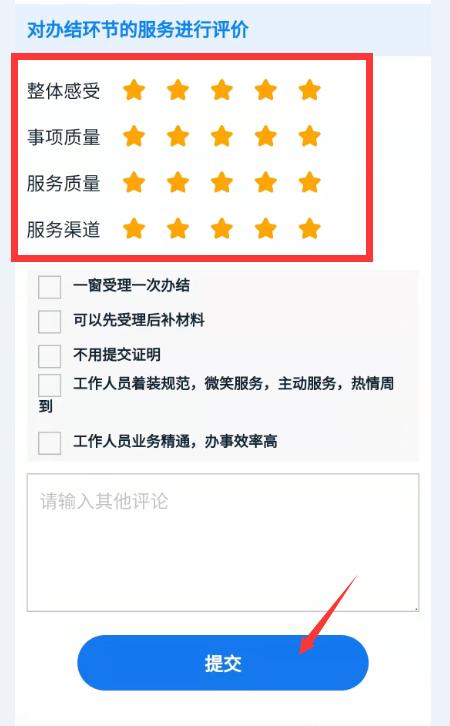This screenshot has height=726, width=450.
Task: Rate 整体感受 with the first star
Action: click(x=134, y=90)
